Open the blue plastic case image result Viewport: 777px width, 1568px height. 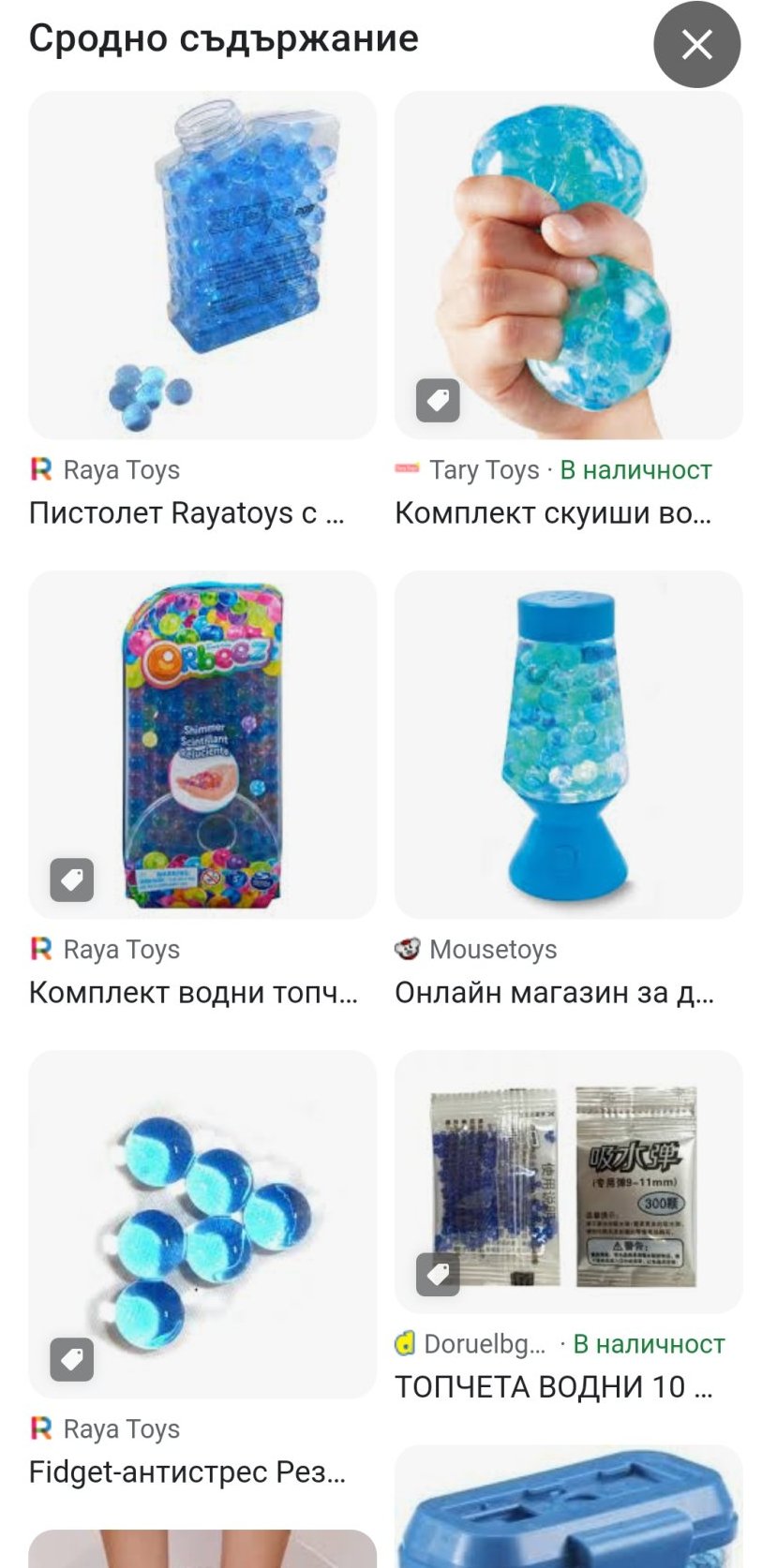pyautogui.click(x=568, y=1508)
